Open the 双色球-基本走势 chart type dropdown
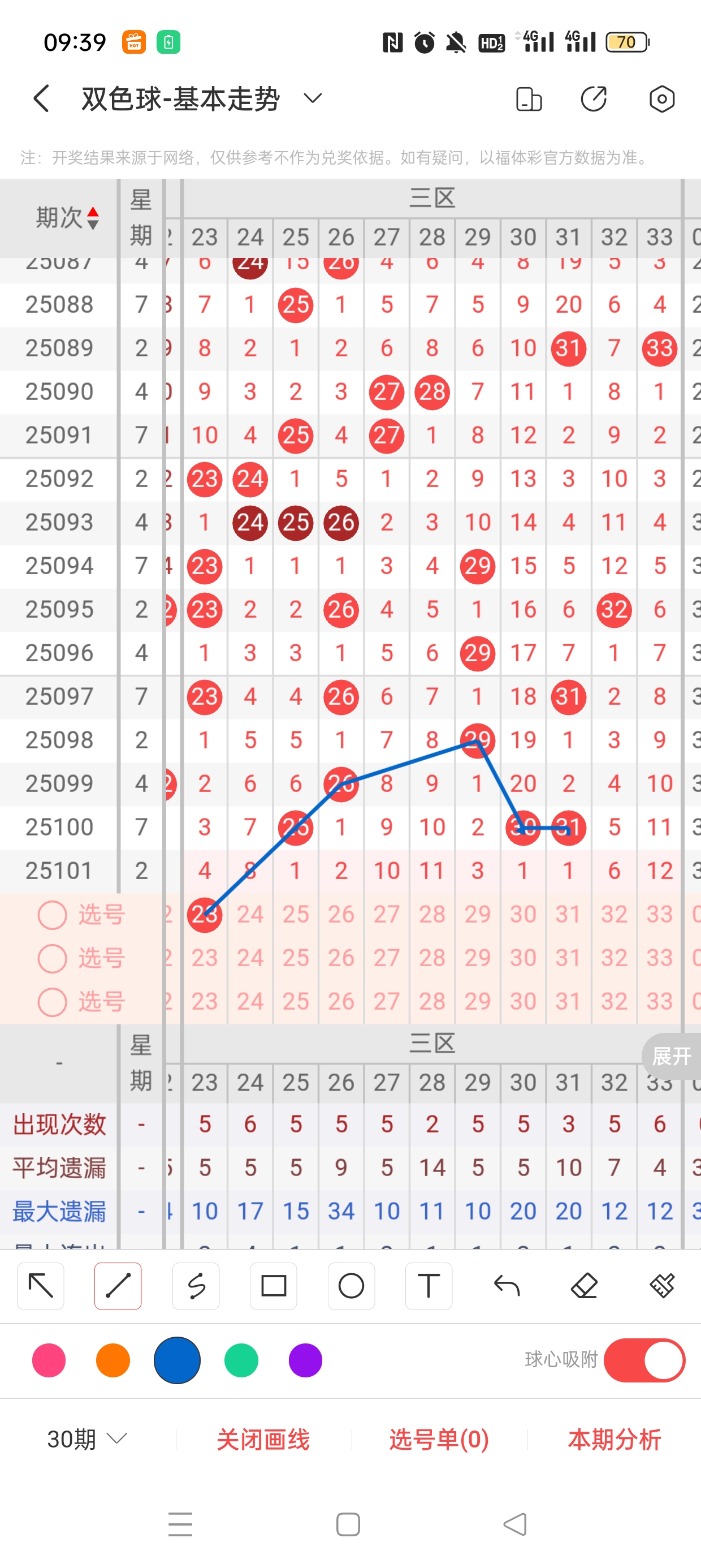 click(x=312, y=98)
